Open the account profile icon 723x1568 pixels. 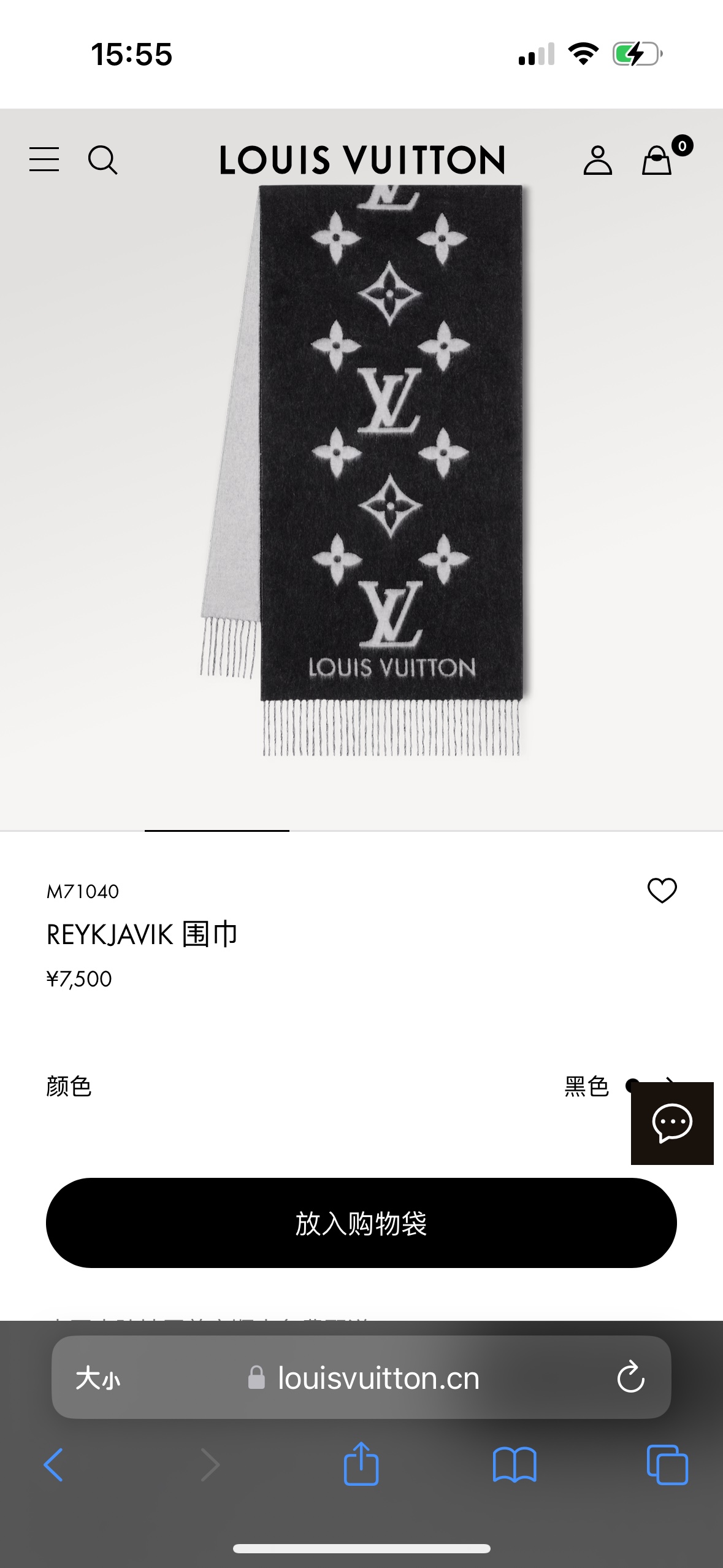597,161
